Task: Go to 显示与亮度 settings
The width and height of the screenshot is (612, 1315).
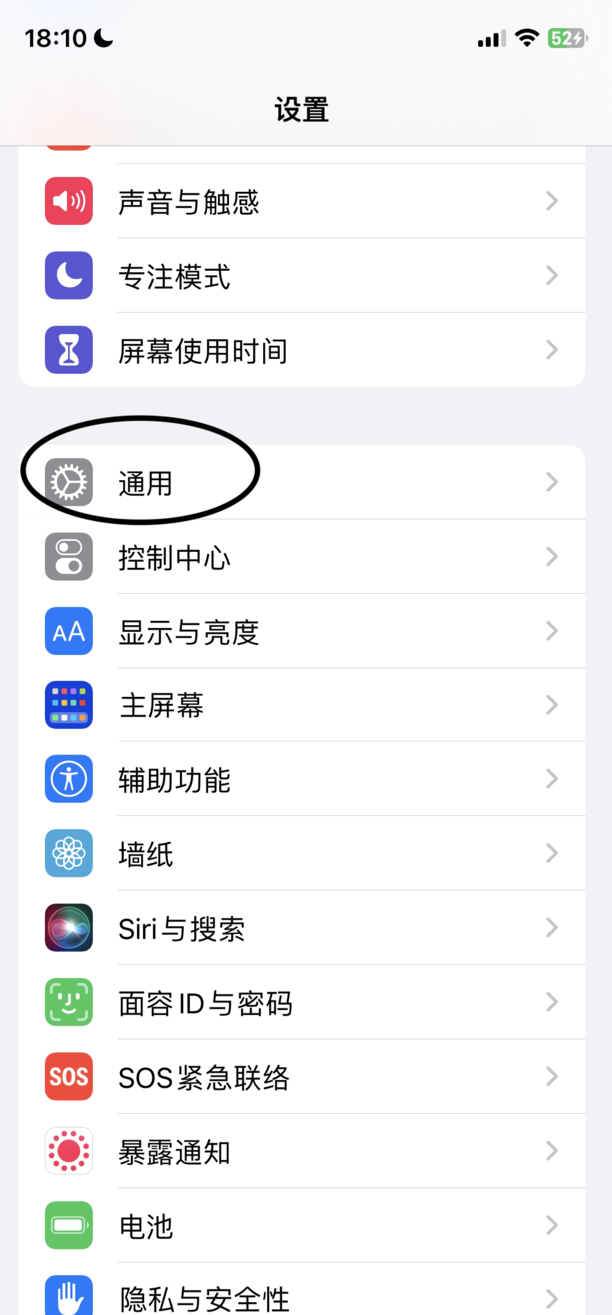Action: coord(300,631)
